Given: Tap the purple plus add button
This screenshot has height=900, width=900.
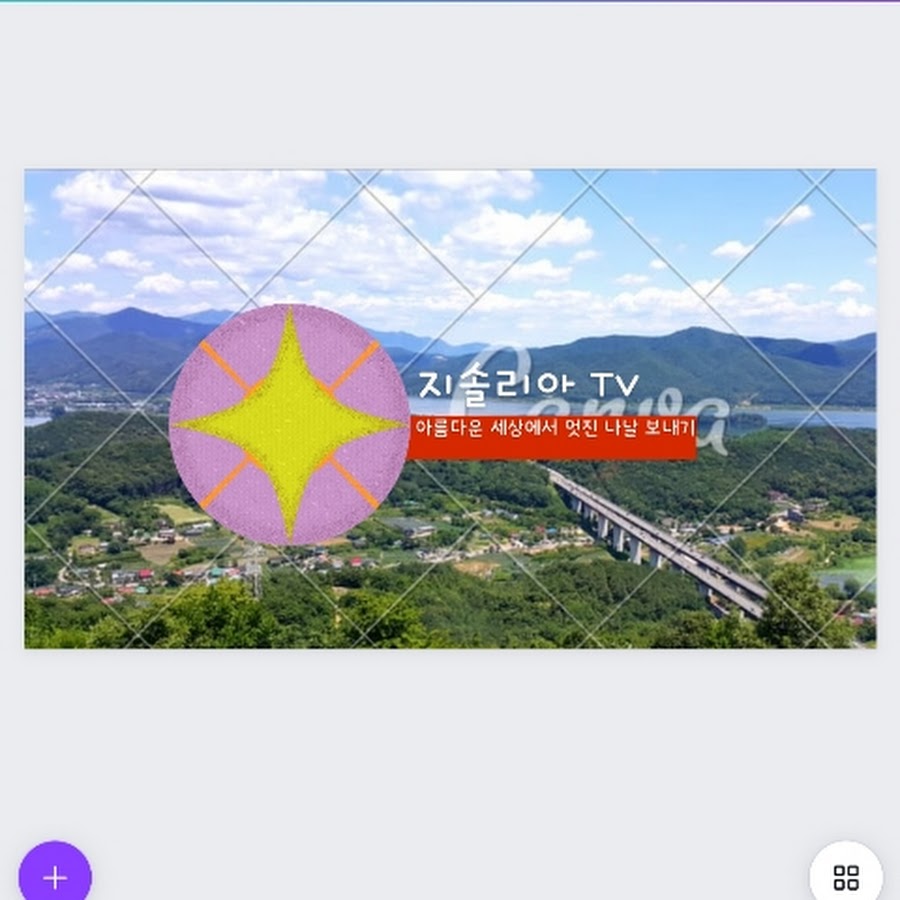Looking at the screenshot, I should (55, 876).
